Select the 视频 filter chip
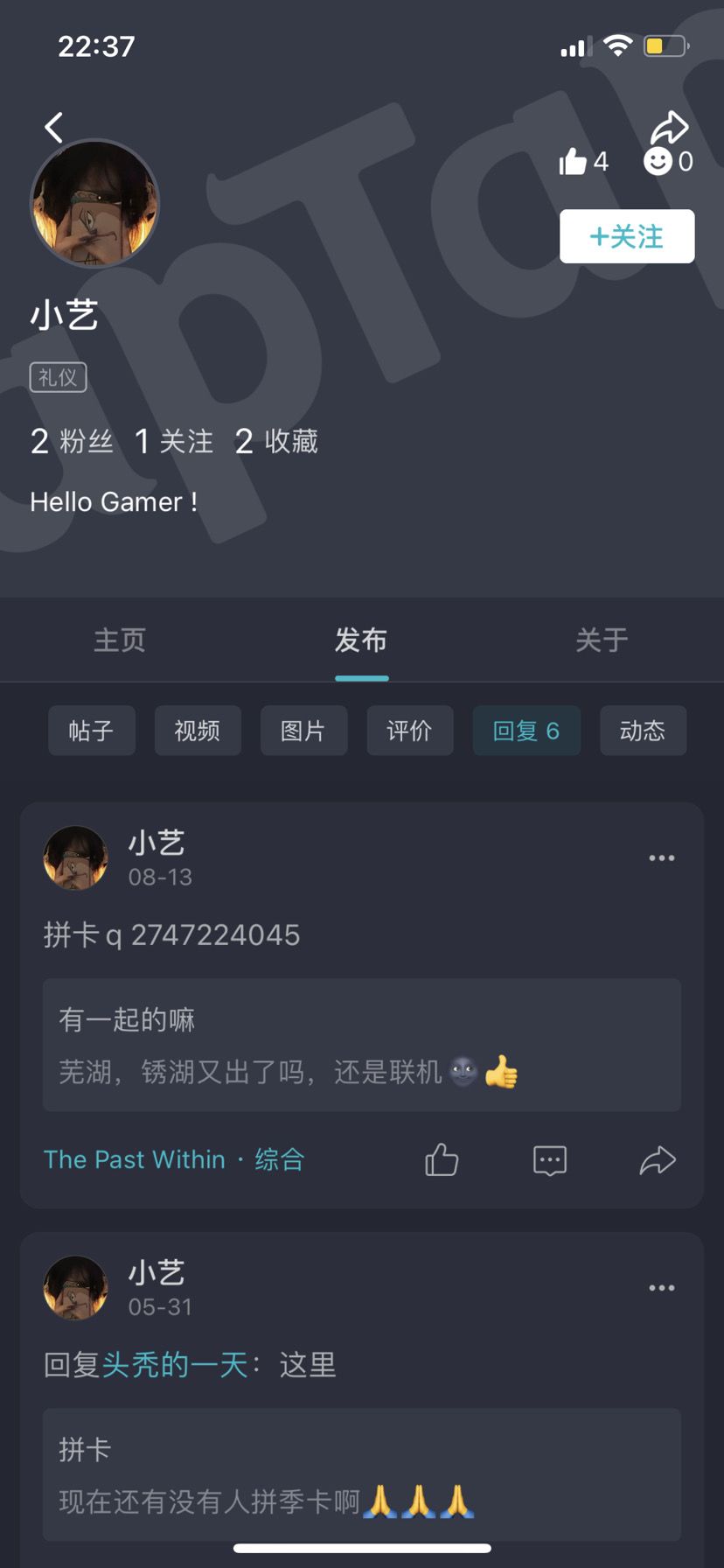Viewport: 724px width, 1568px height. point(198,731)
